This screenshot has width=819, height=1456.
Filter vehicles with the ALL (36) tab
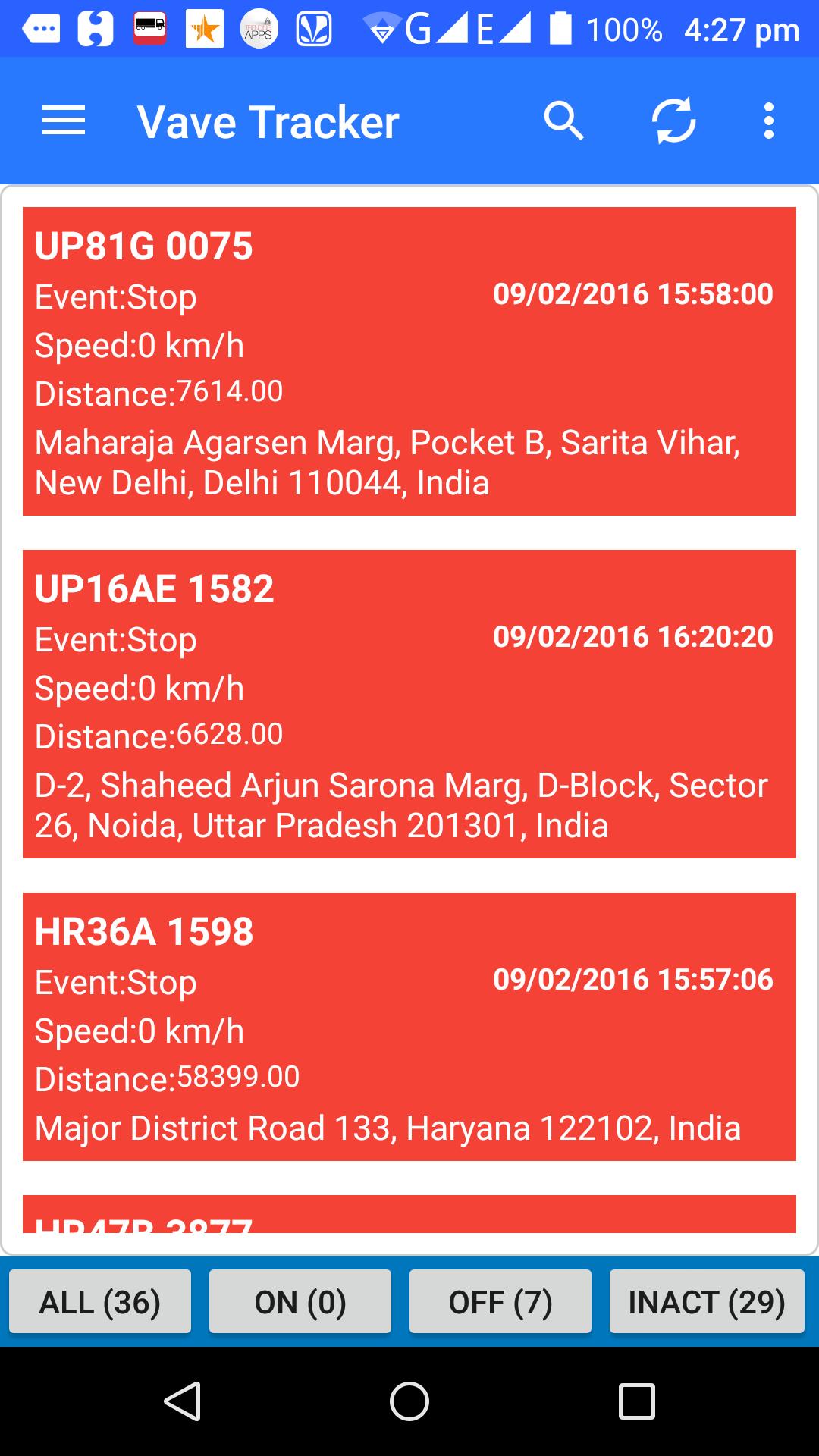point(100,1301)
